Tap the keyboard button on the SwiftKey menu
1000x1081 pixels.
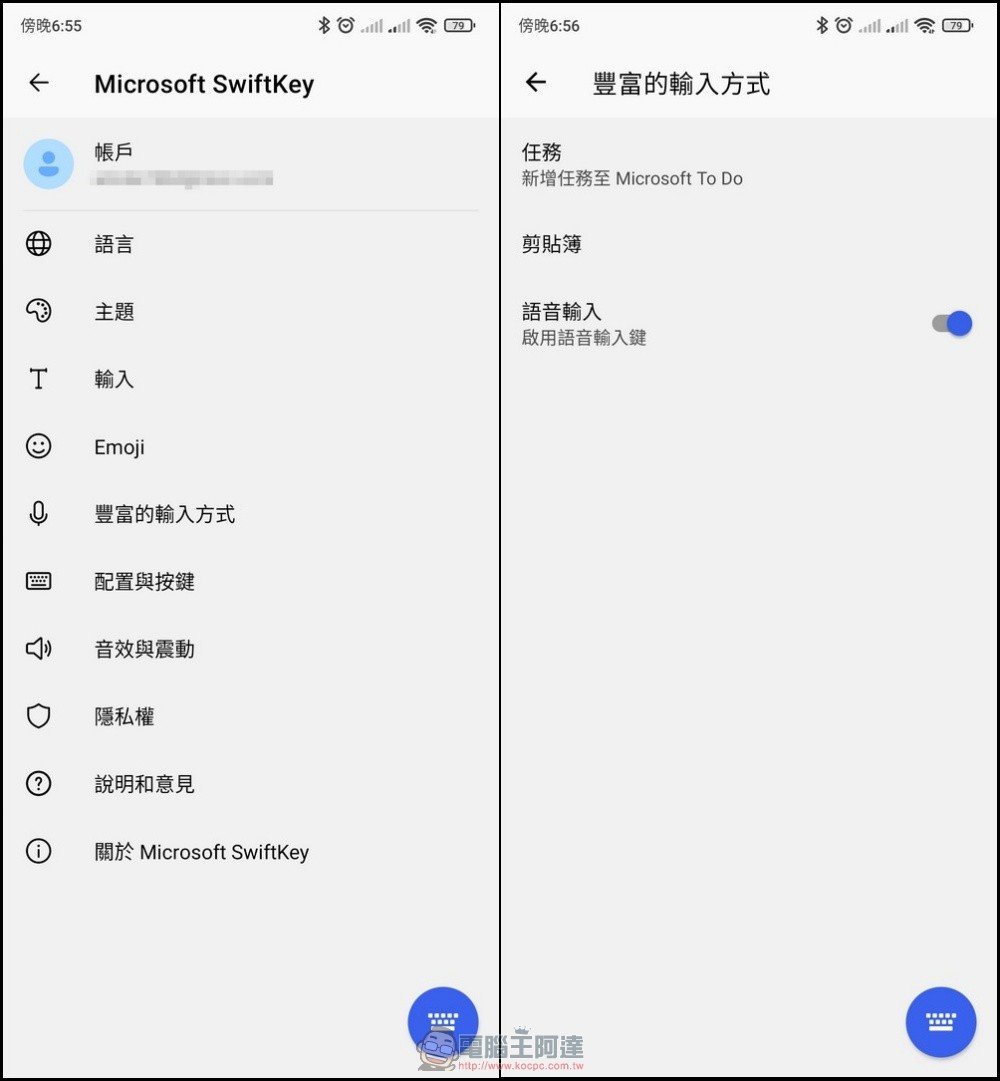pyautogui.click(x=443, y=1020)
